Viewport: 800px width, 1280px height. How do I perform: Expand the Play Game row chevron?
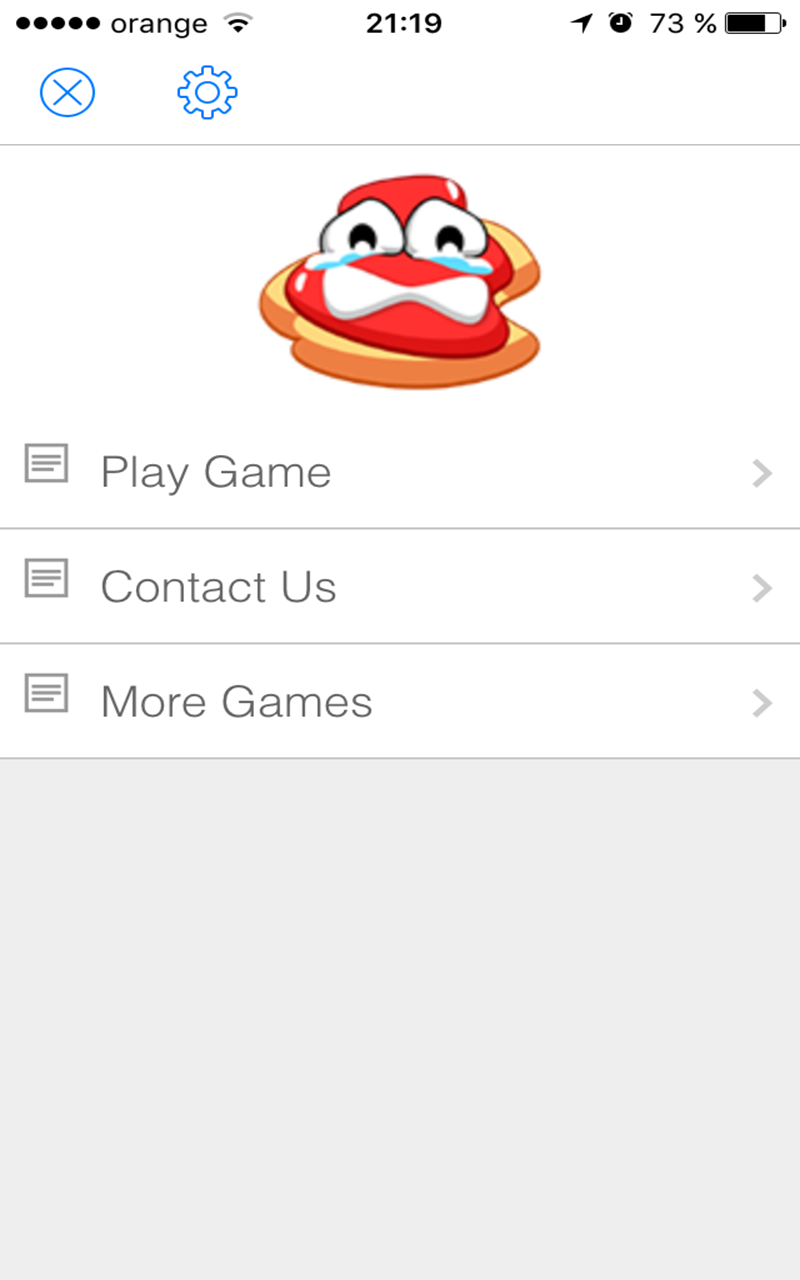tap(762, 473)
